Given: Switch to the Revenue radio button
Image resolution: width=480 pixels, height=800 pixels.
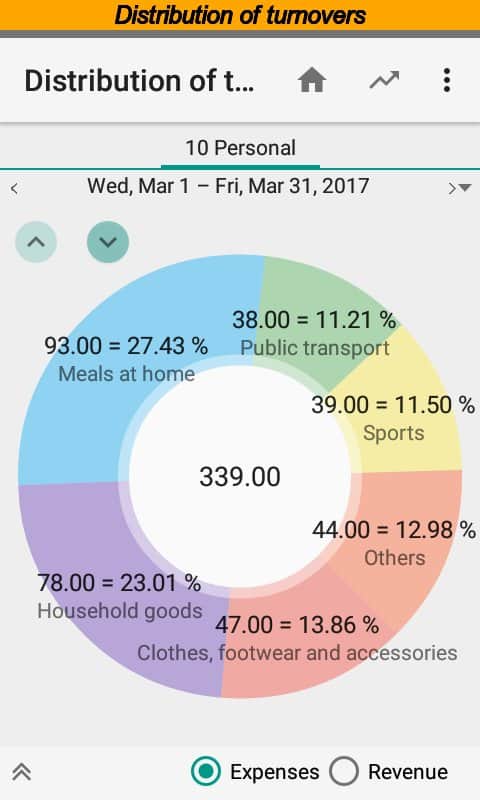Looking at the screenshot, I should pyautogui.click(x=344, y=772).
